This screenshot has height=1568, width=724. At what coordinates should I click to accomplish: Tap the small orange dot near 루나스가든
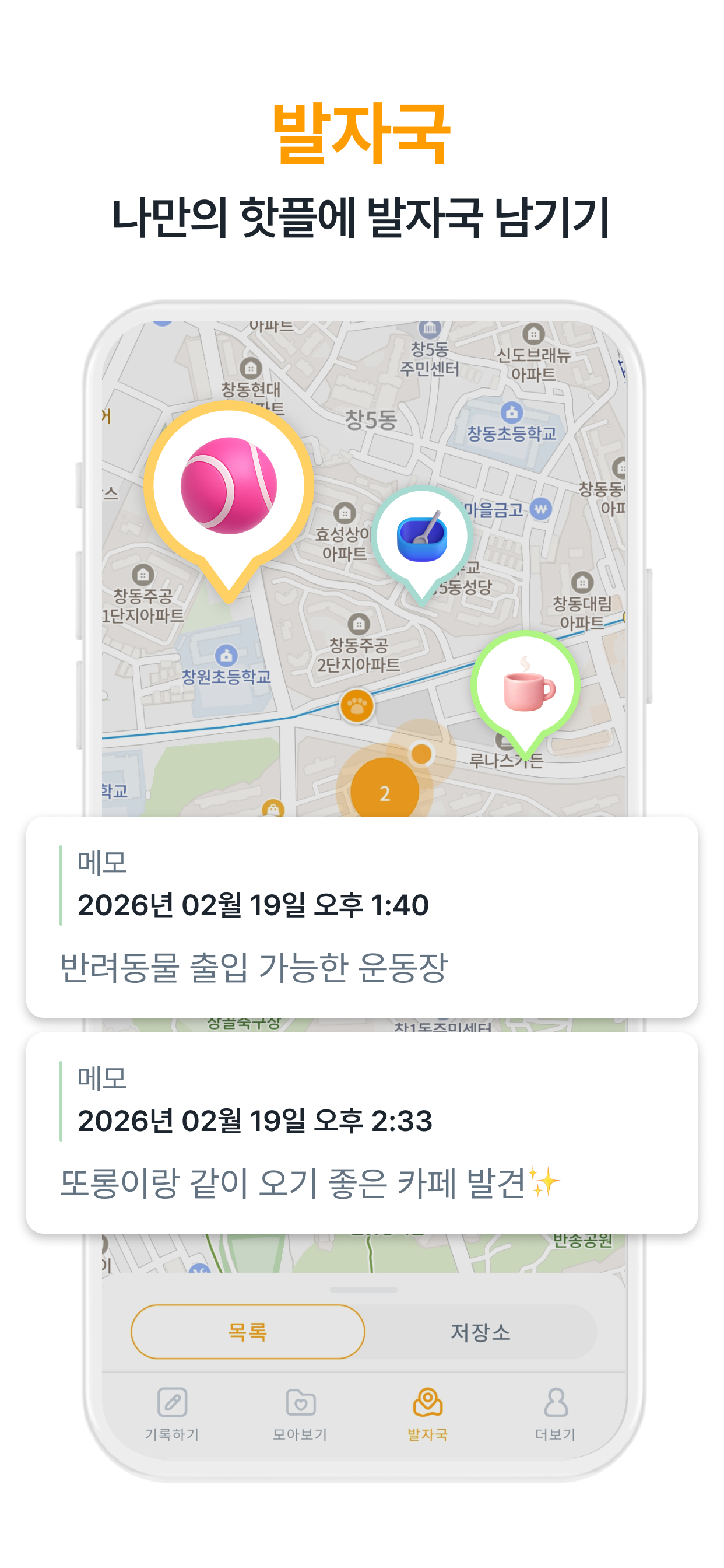point(420,755)
